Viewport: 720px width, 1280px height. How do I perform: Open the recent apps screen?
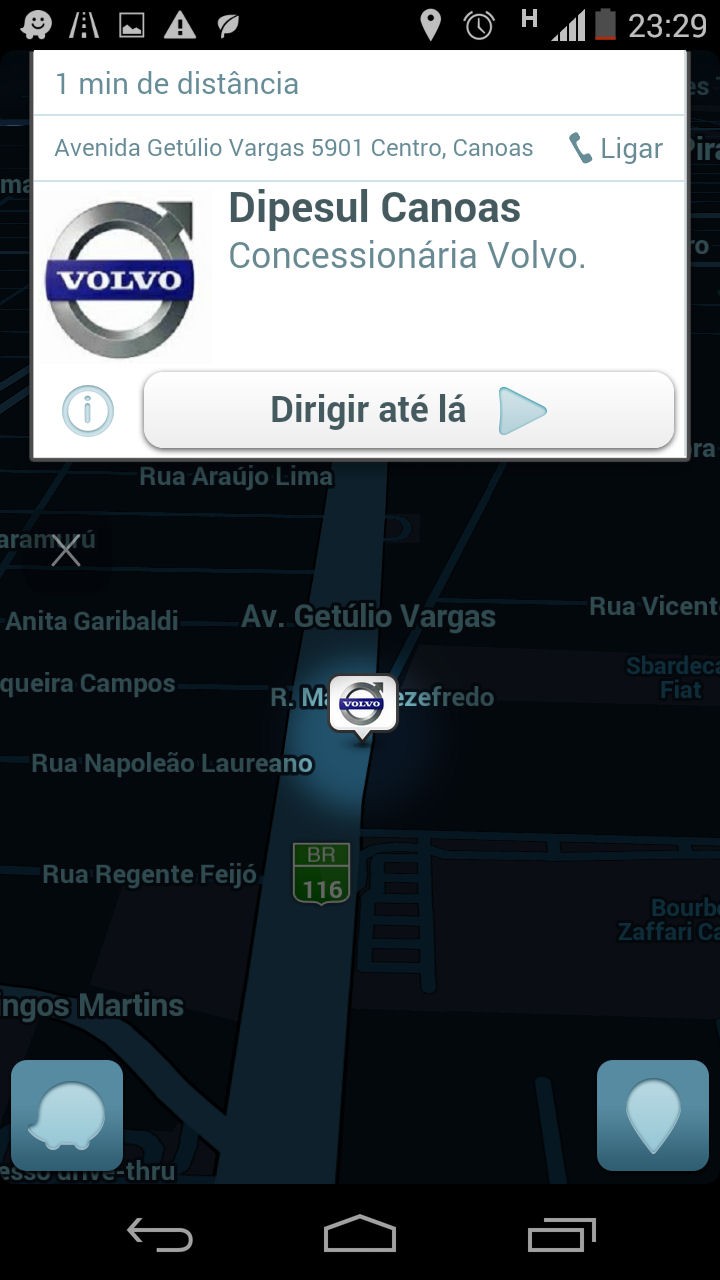coord(561,1235)
